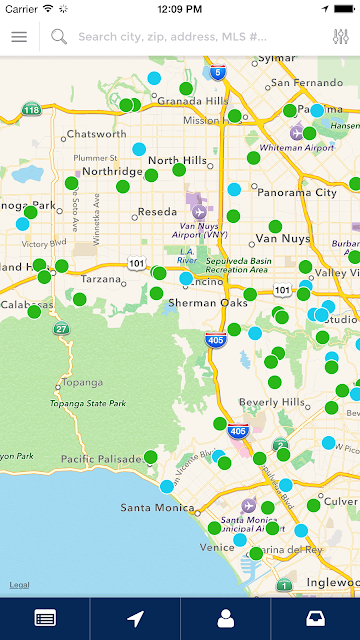Image resolution: width=360 pixels, height=640 pixels.
Task: Open the hamburger drawer menu
Action: click(19, 37)
